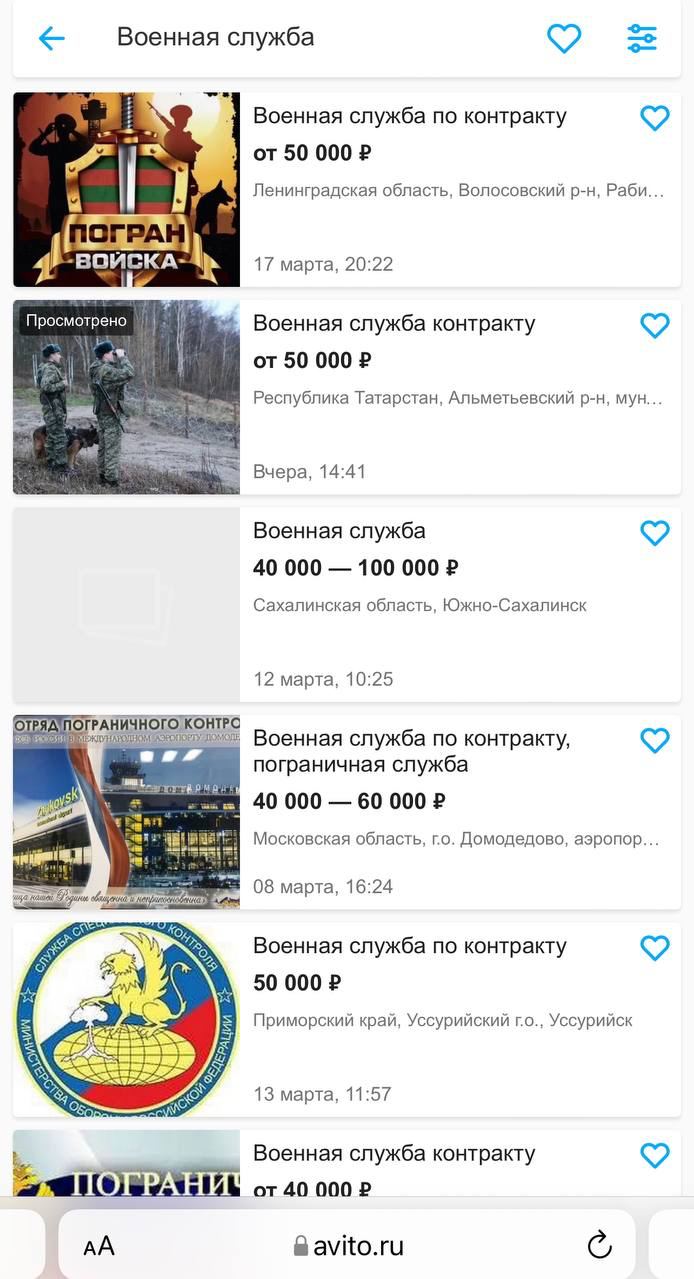Viewport: 694px width, 1279px height.
Task: Open the Республика Татарстан listing
Action: coord(394,324)
